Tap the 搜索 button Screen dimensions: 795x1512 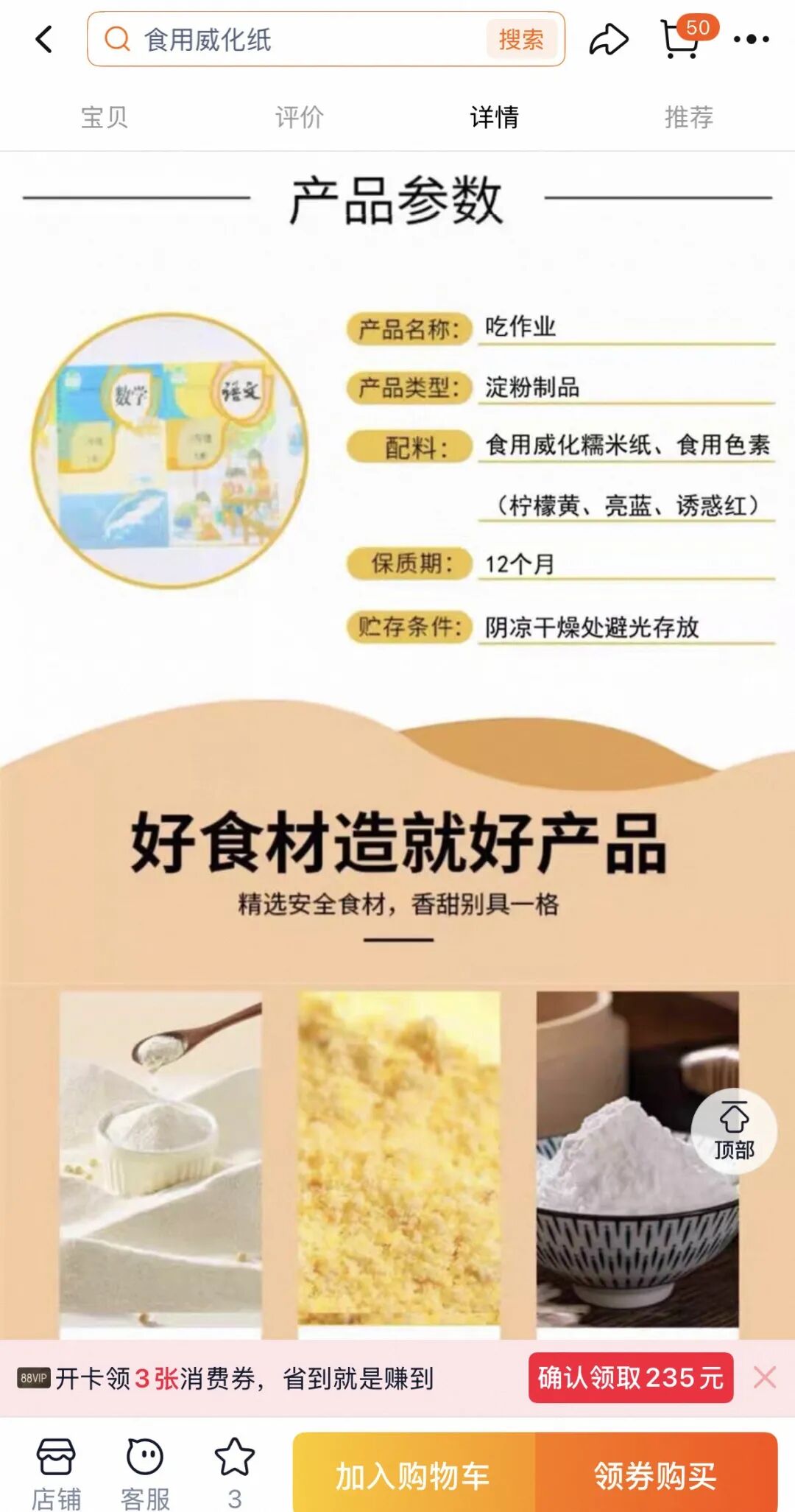(x=521, y=39)
